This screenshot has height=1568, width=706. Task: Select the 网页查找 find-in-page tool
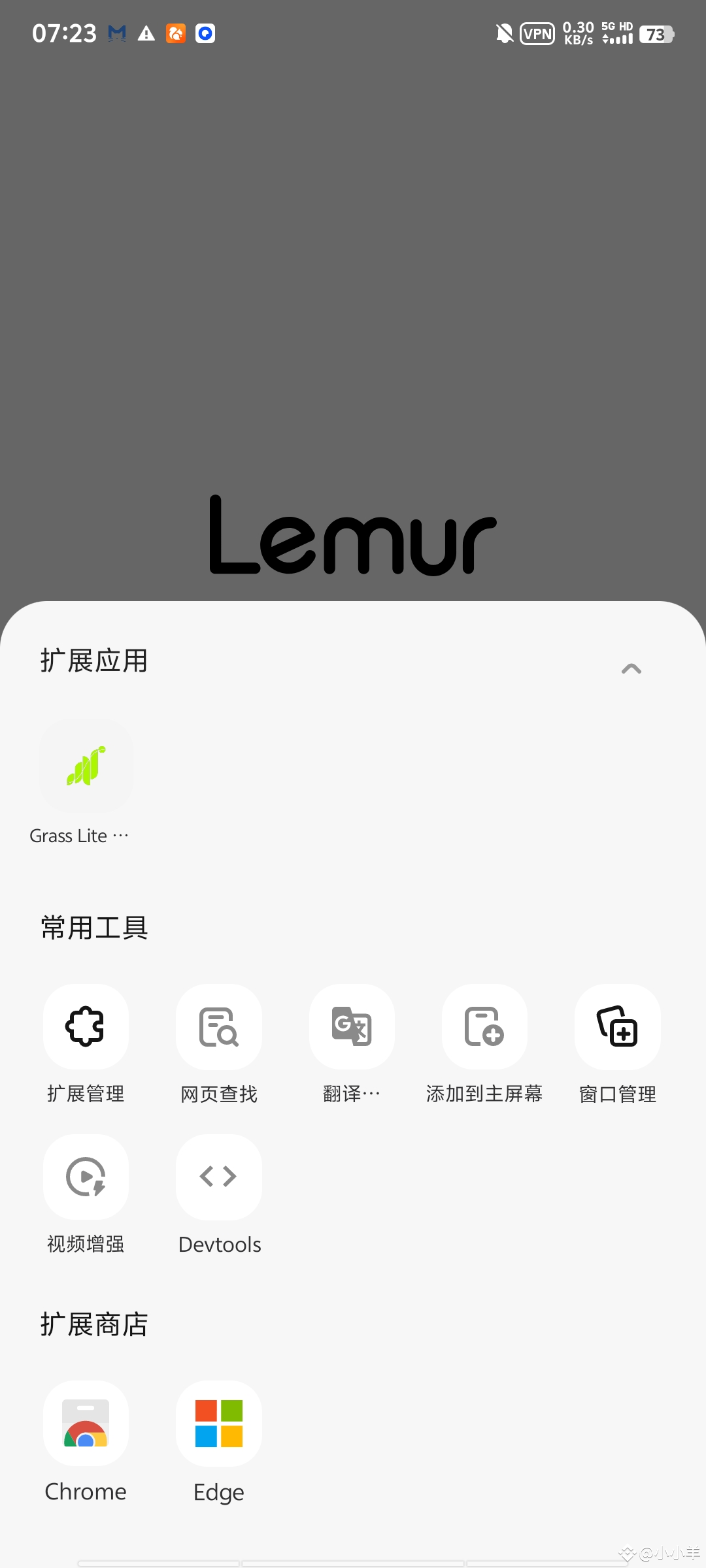(218, 1026)
